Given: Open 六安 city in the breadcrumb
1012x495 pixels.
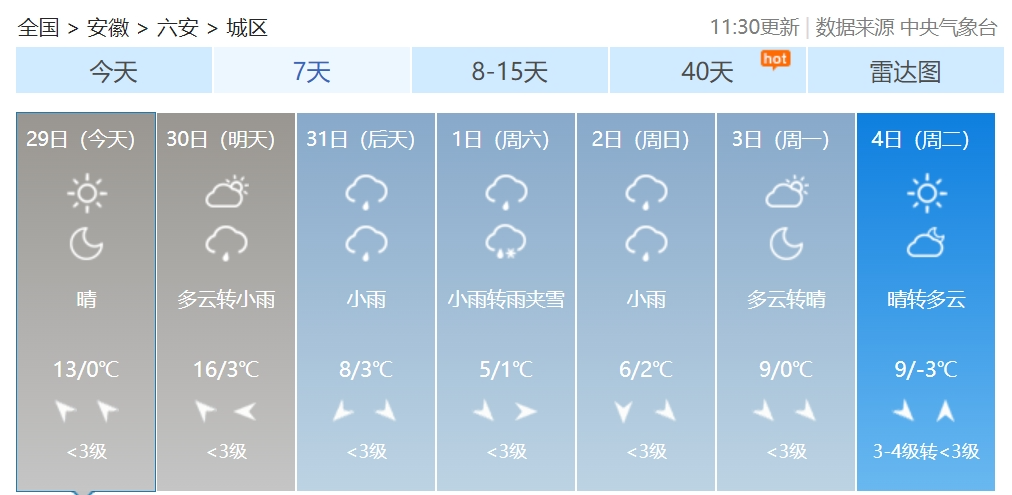Looking at the screenshot, I should (x=178, y=28).
